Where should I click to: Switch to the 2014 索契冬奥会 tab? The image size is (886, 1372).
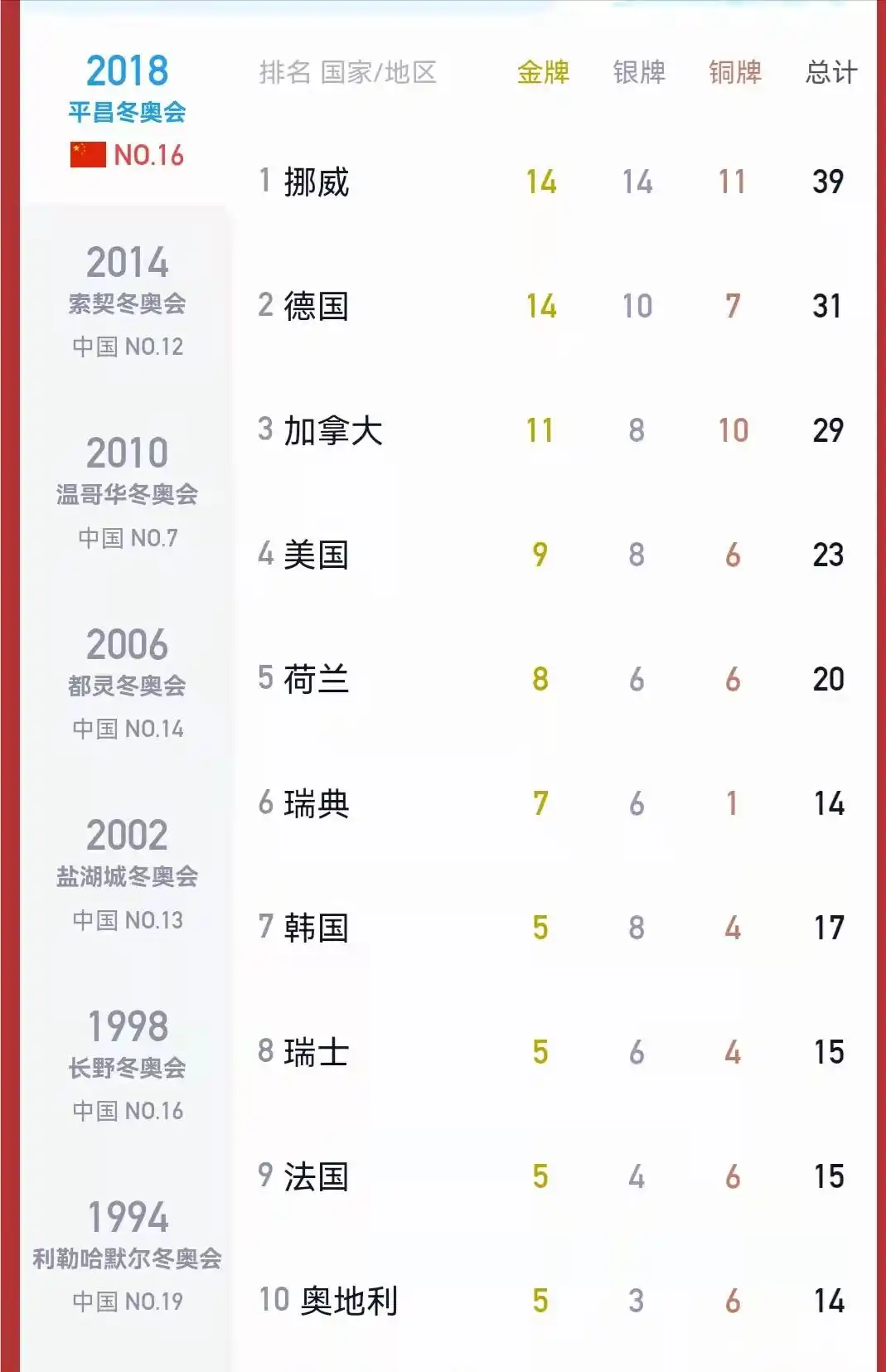coord(127,302)
